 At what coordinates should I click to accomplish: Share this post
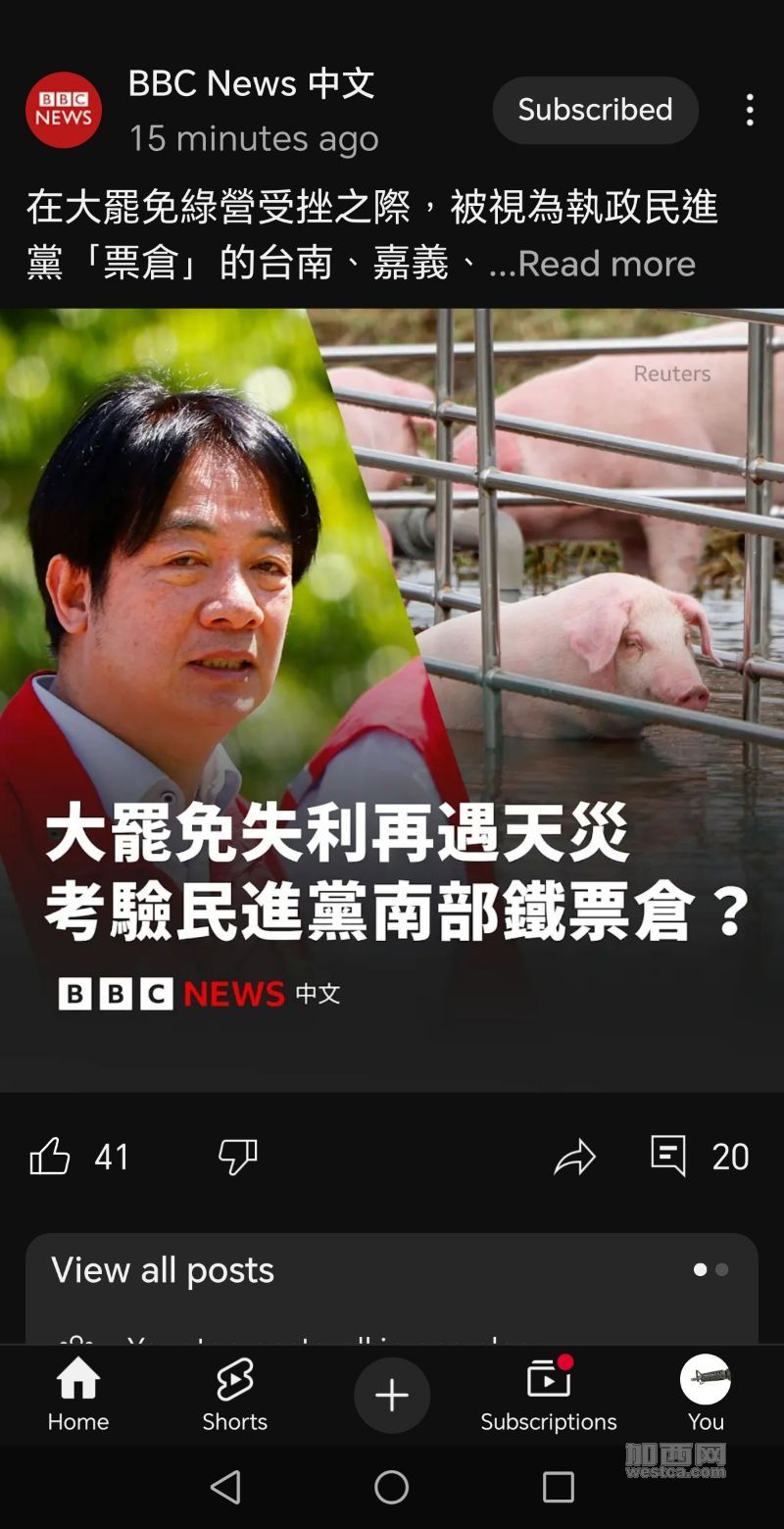[574, 1157]
